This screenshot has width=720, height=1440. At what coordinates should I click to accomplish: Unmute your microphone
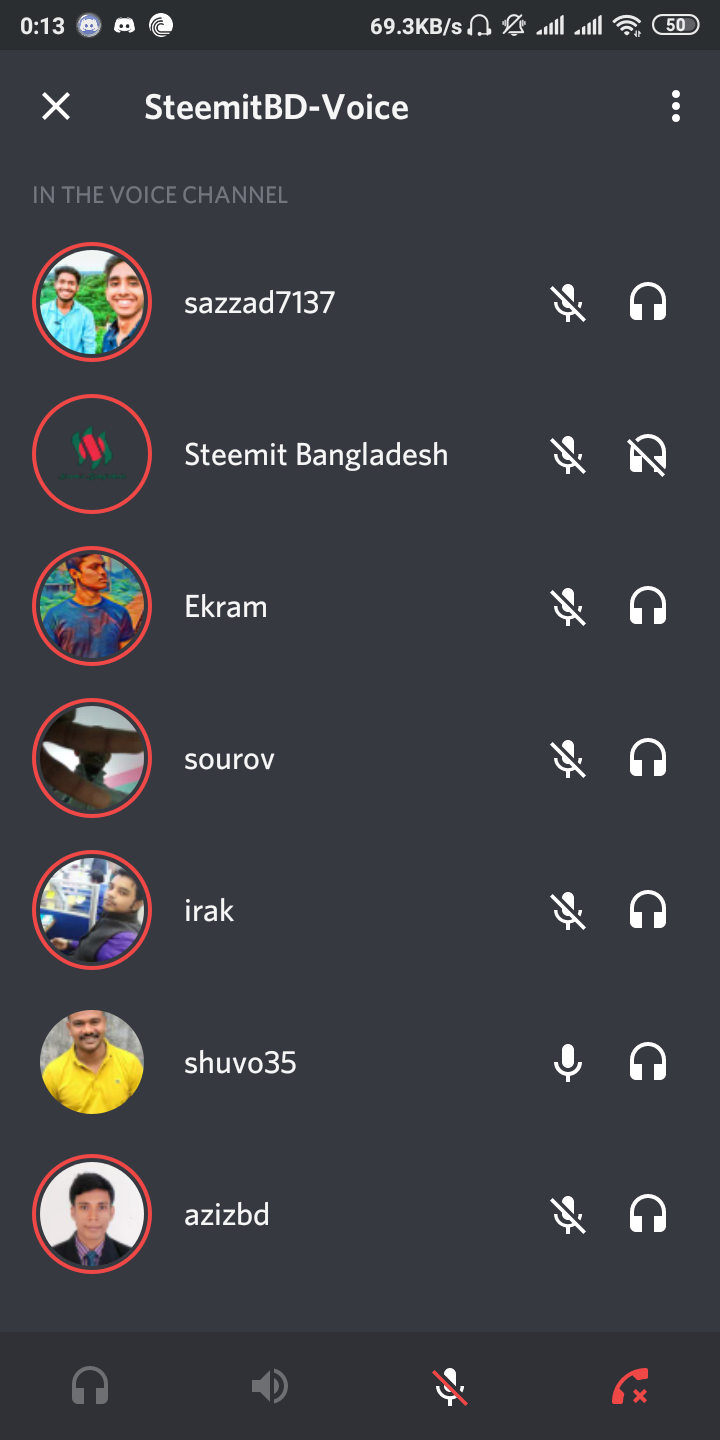pos(450,1387)
